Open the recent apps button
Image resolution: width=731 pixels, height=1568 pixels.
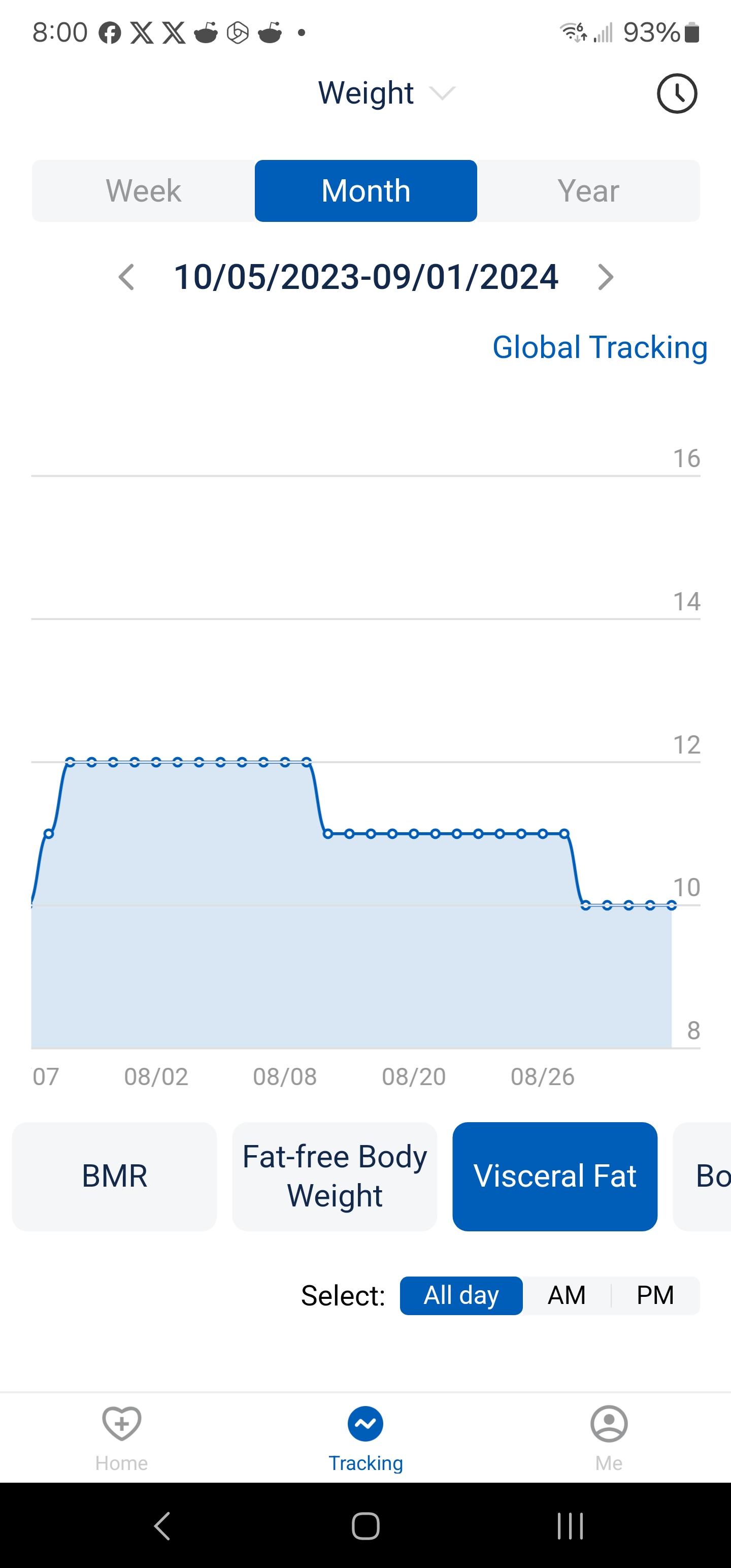(x=570, y=1525)
